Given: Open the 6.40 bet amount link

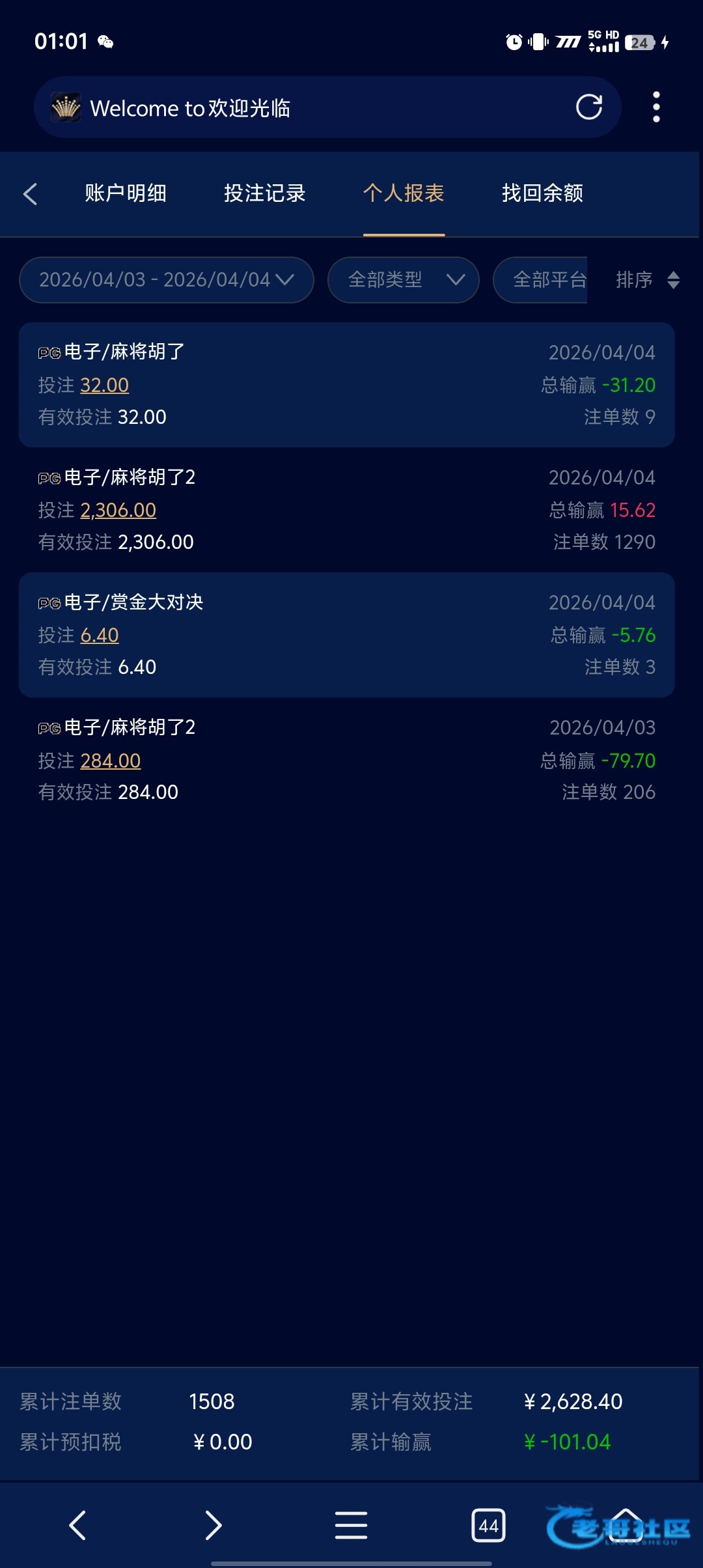Looking at the screenshot, I should point(100,635).
